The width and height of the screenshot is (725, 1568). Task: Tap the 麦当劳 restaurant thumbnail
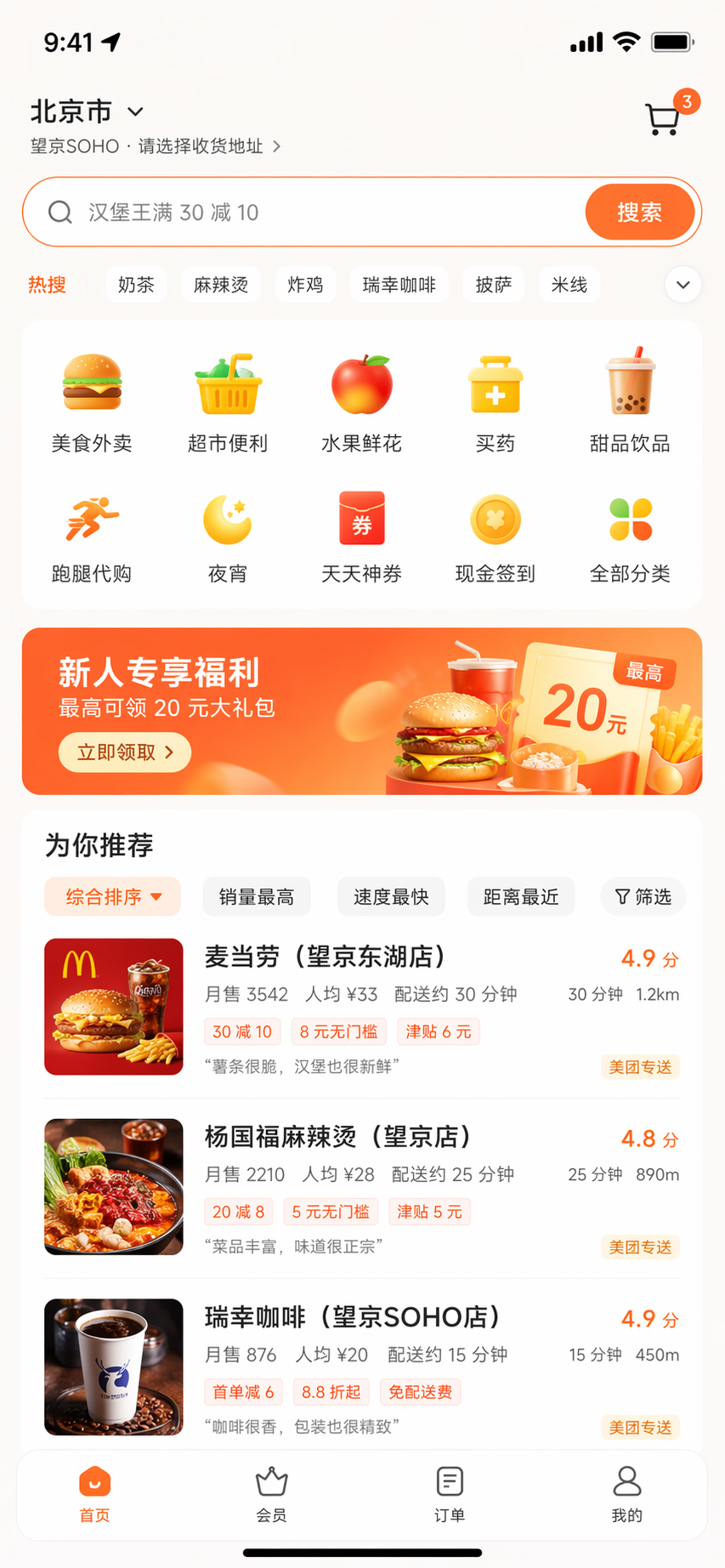[113, 1007]
